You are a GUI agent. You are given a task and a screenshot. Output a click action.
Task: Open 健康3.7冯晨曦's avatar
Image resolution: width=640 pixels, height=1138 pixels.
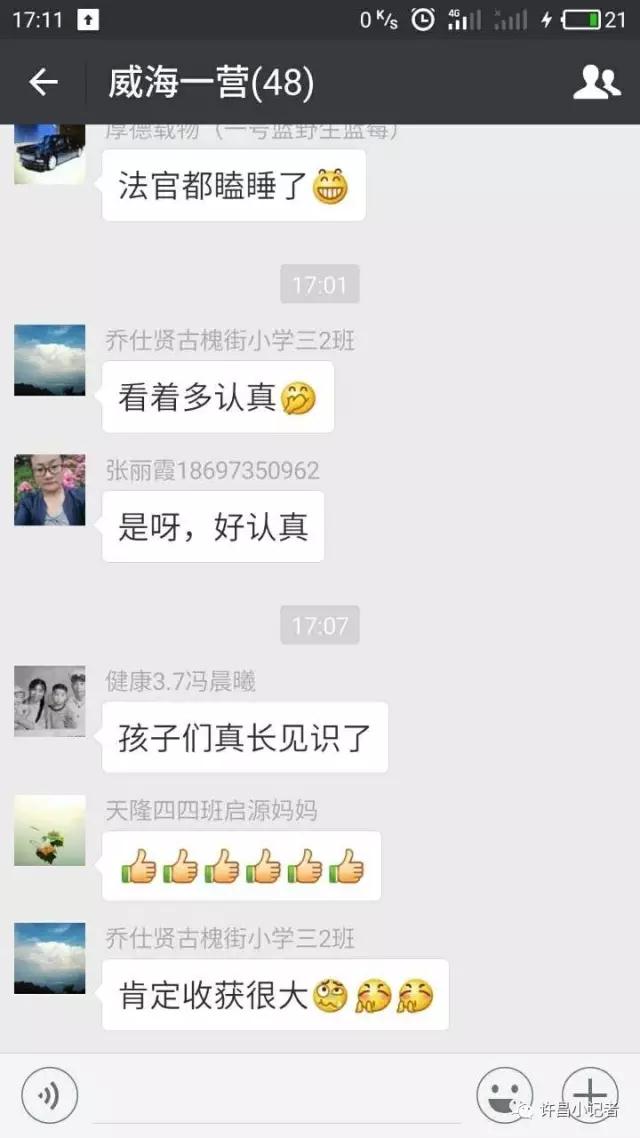(50, 701)
